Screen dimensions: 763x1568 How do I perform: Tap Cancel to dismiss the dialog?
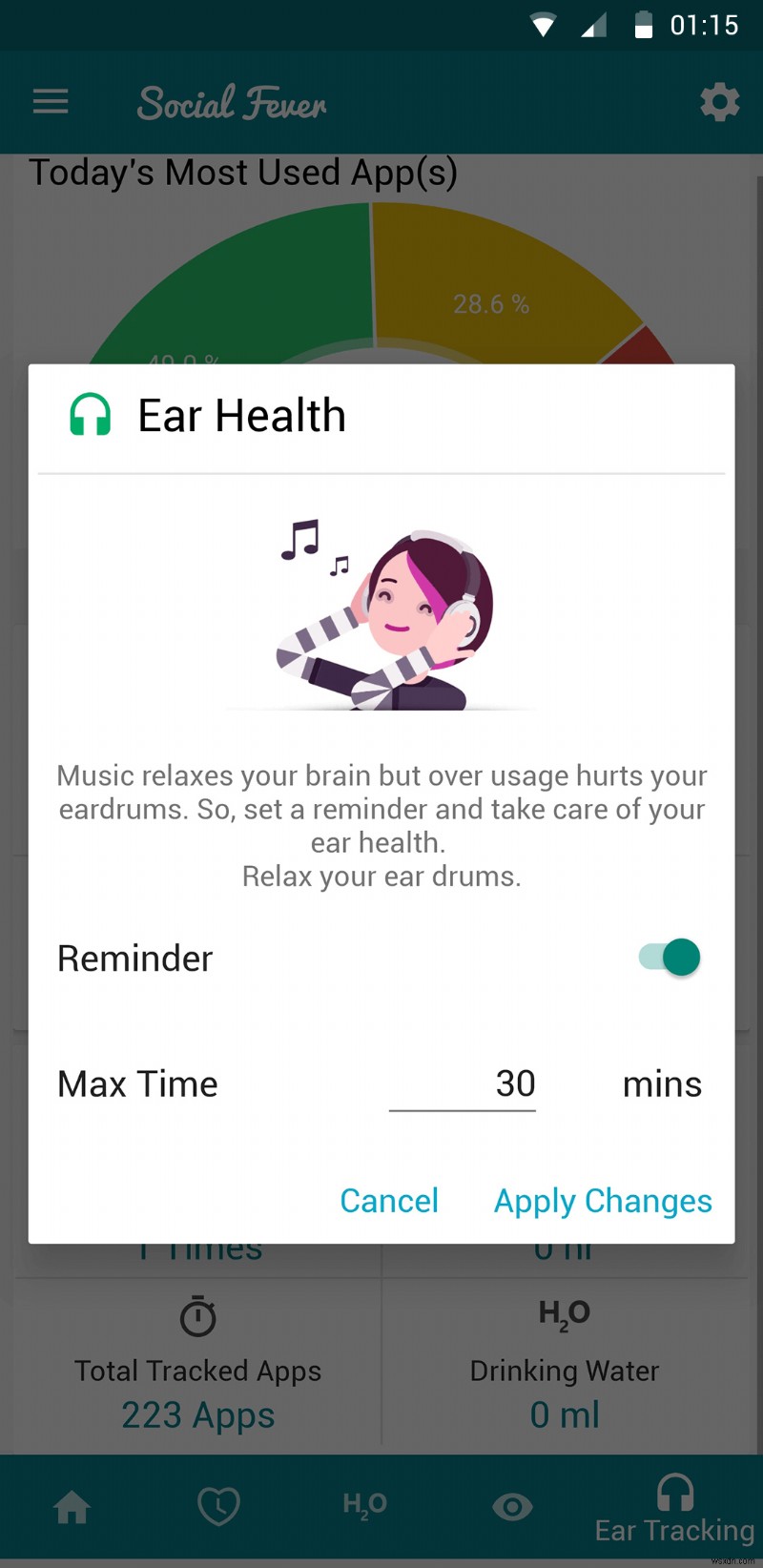point(389,1201)
